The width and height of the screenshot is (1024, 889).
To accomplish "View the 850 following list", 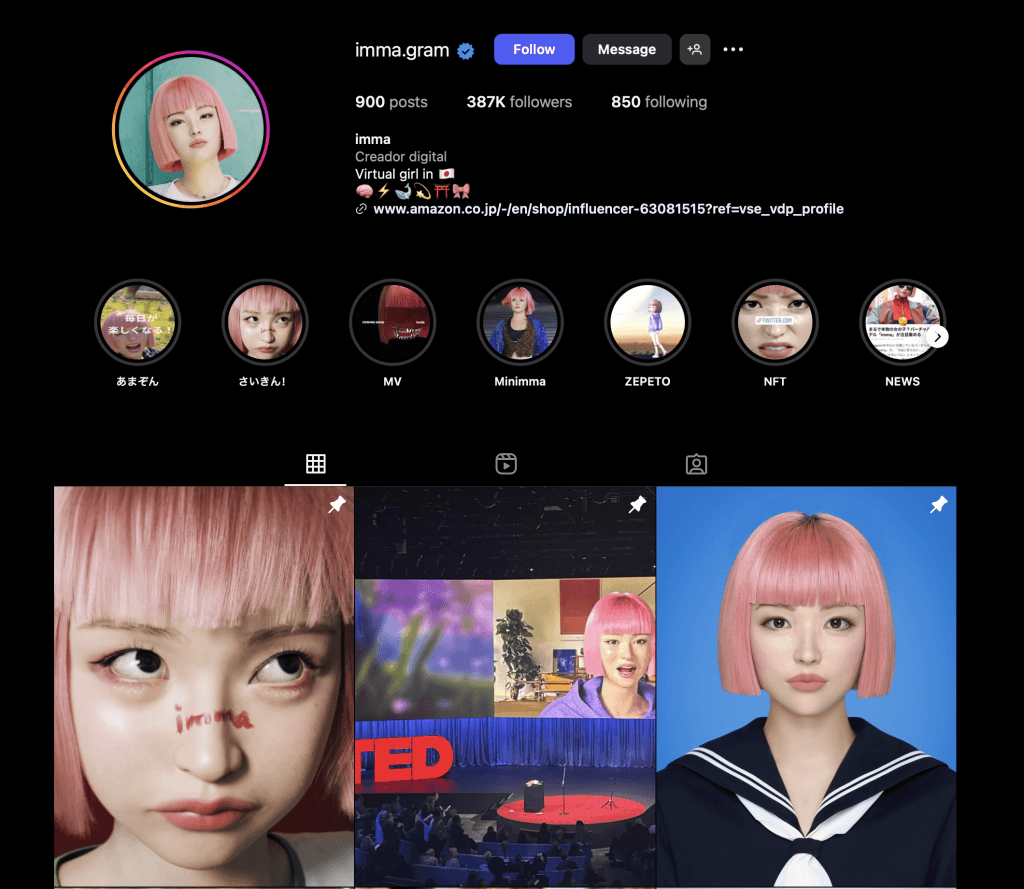I will (659, 102).
